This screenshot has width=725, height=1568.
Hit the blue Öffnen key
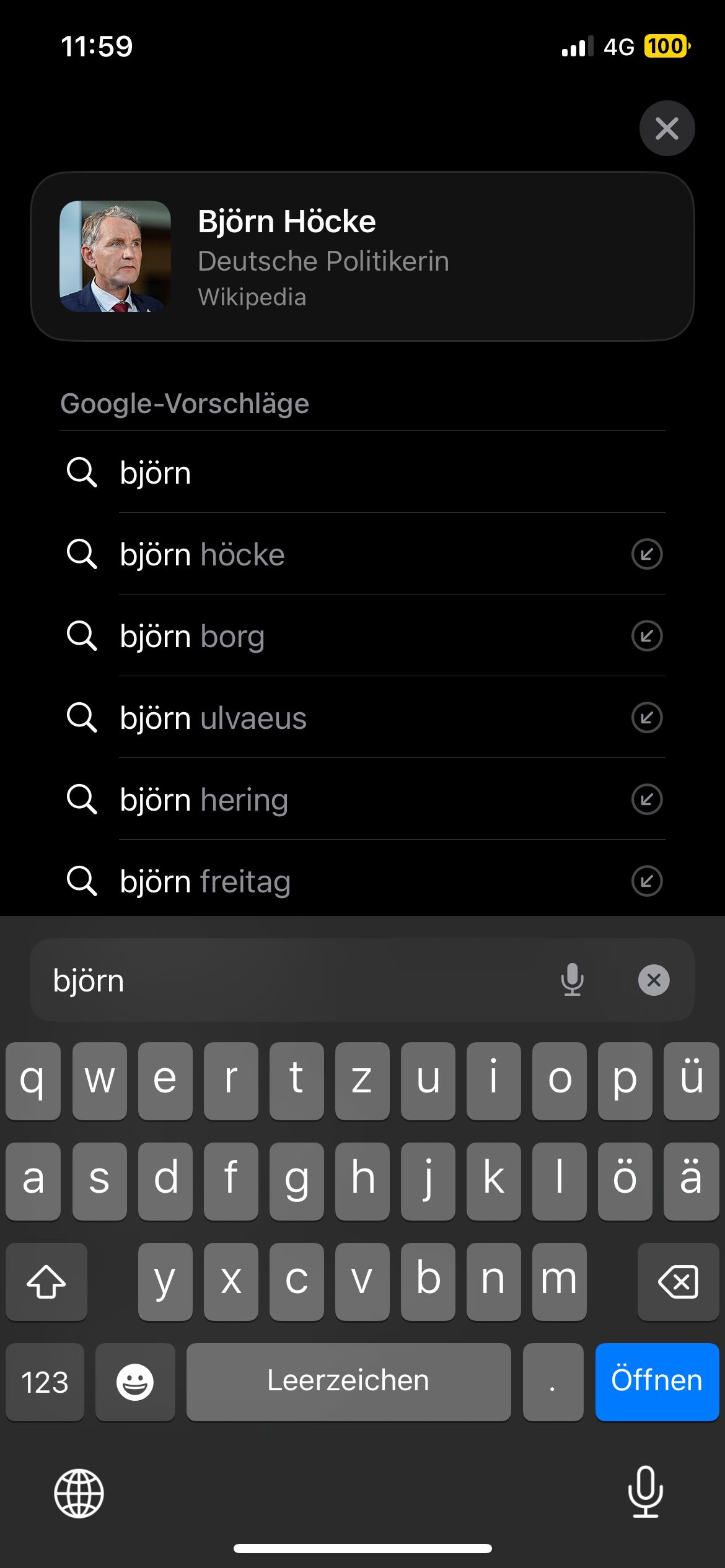[x=656, y=1381]
